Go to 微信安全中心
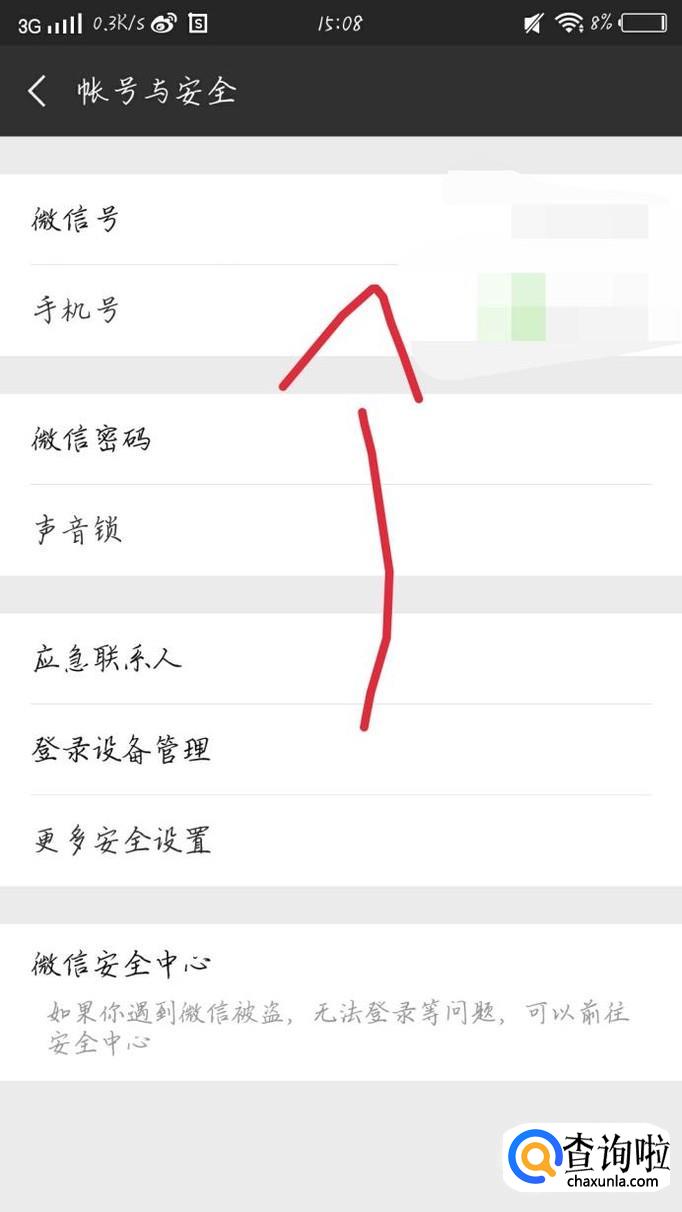Screen dimensions: 682x1212 341,1002
